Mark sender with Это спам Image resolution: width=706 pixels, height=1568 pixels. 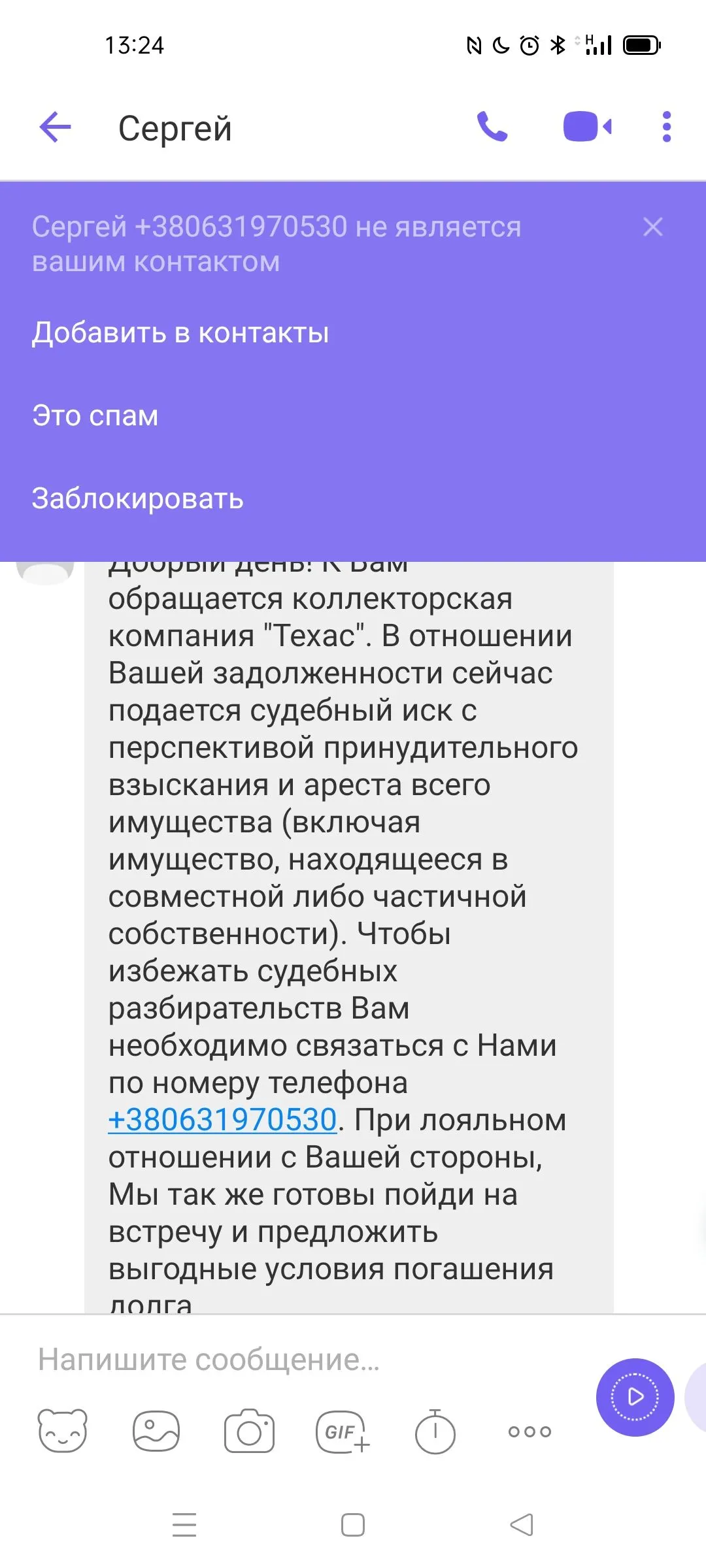pyautogui.click(x=95, y=416)
